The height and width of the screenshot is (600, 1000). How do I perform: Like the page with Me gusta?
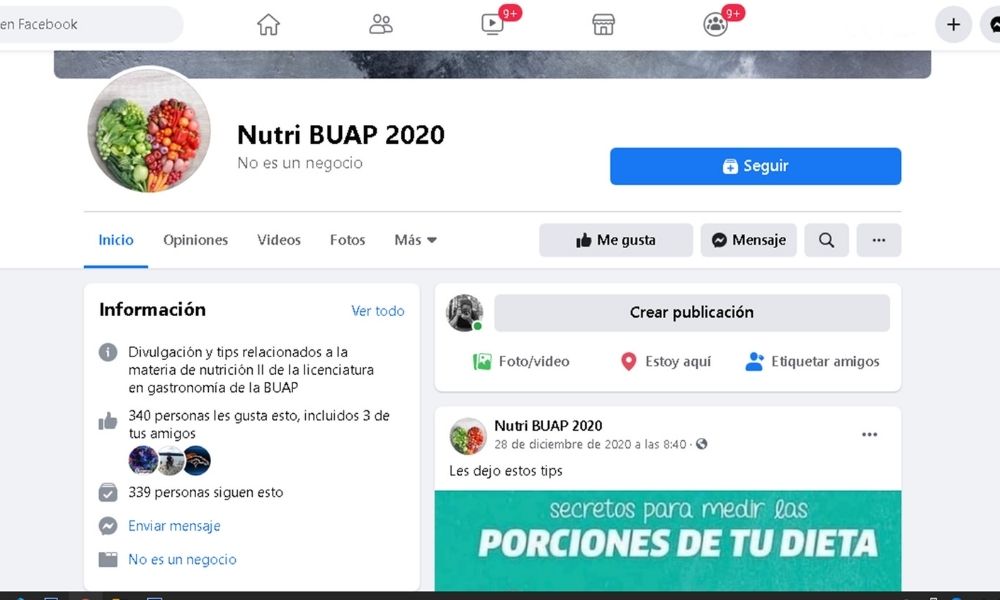[615, 240]
